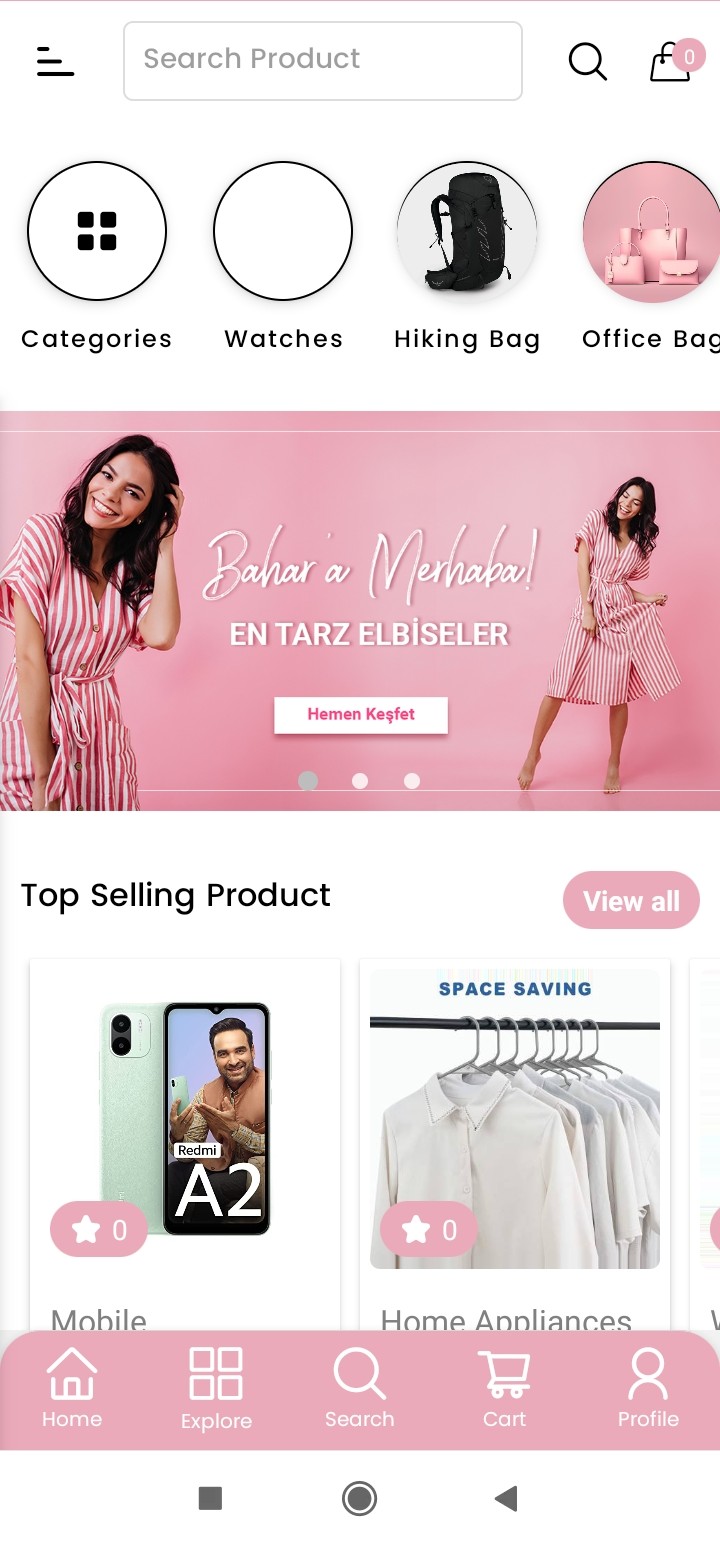Tap the magnifier icon beside search field
This screenshot has height=1545, width=720.
coord(587,61)
